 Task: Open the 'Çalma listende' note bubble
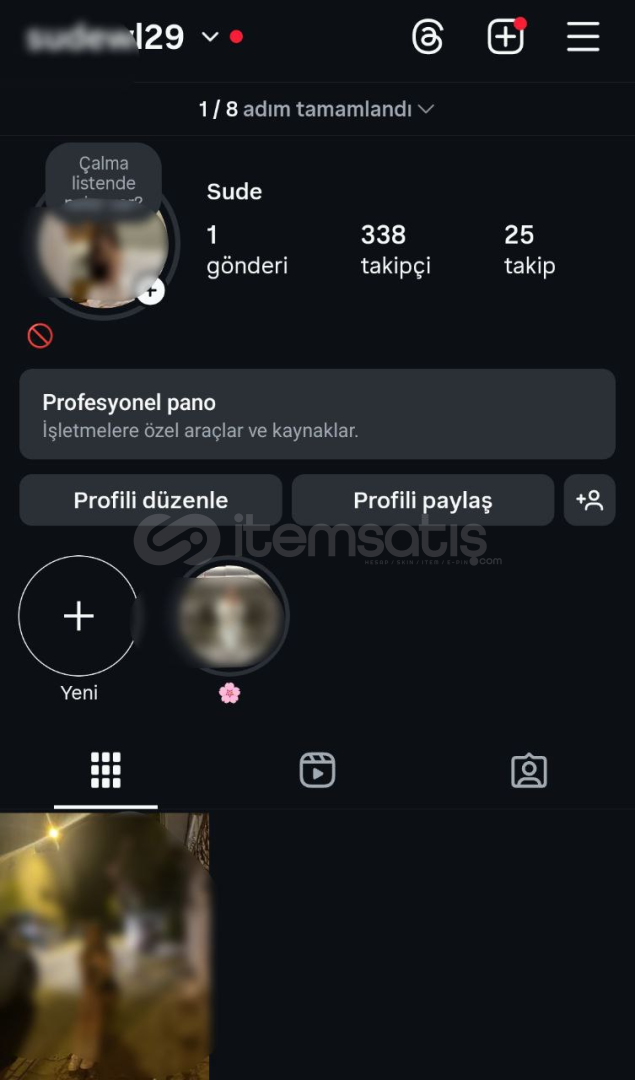pos(103,178)
